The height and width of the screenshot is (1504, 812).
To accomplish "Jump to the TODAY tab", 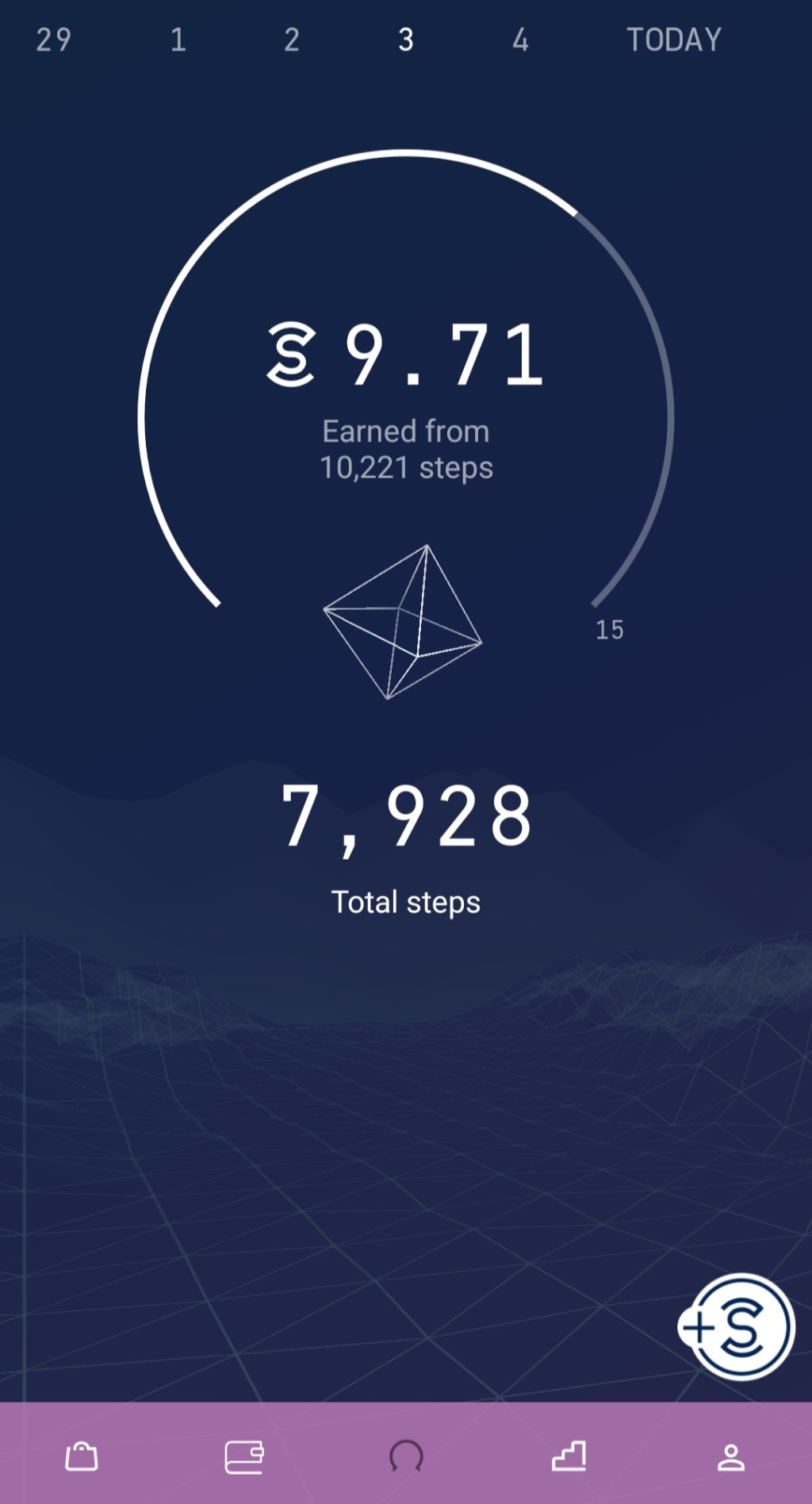I will click(674, 40).
